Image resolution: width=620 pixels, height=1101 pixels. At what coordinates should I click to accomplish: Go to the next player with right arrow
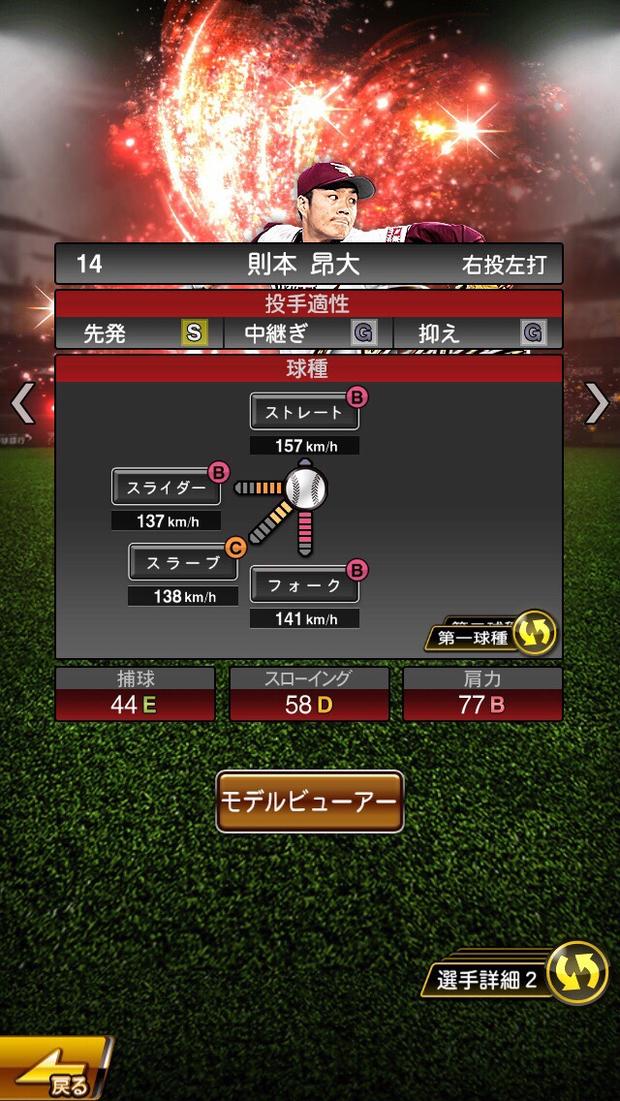pos(597,404)
